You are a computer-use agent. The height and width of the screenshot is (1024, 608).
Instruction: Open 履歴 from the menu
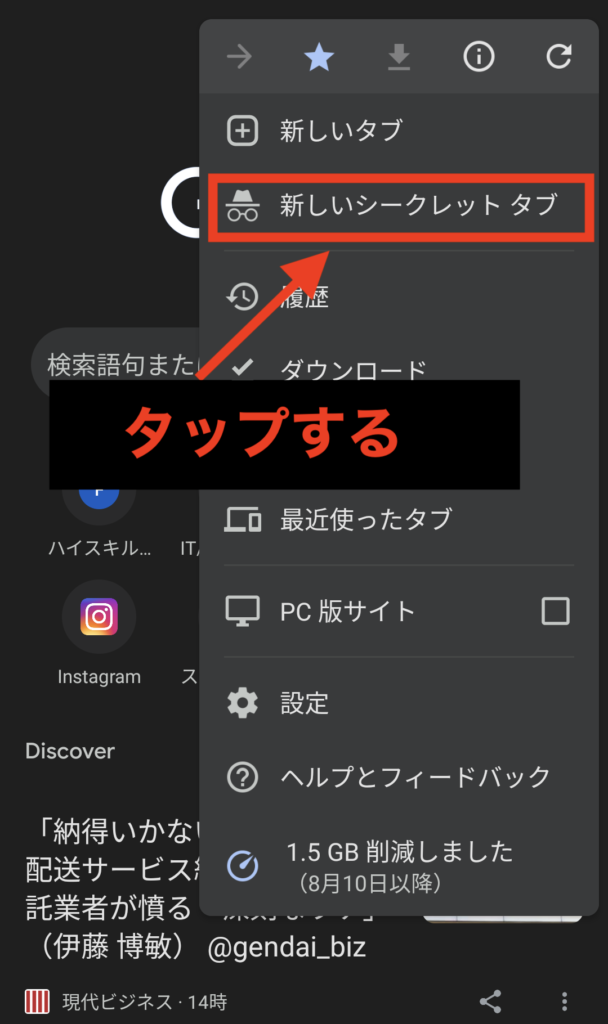point(399,297)
